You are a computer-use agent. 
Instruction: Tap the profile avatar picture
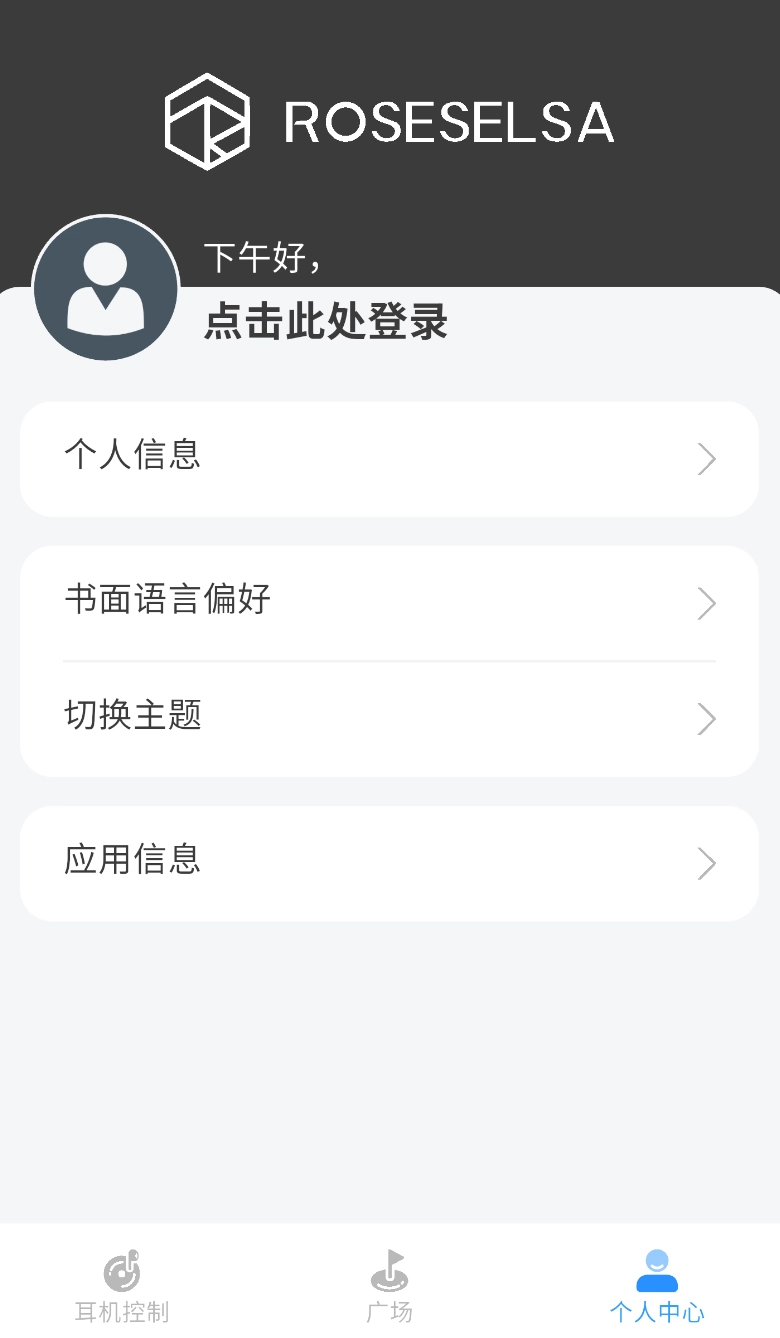[x=106, y=289]
